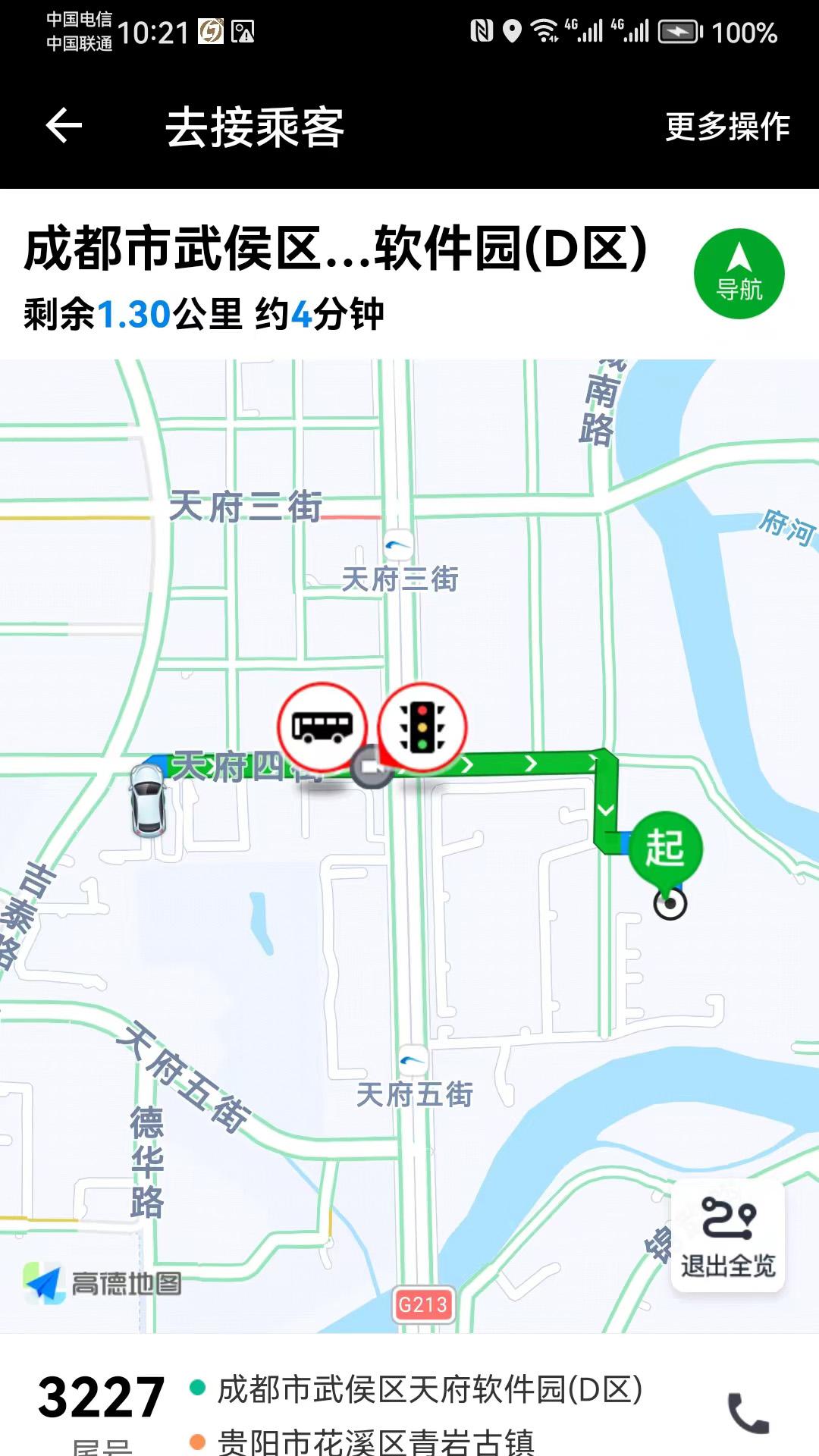Tap the battery indicator in the status bar

coord(679,30)
